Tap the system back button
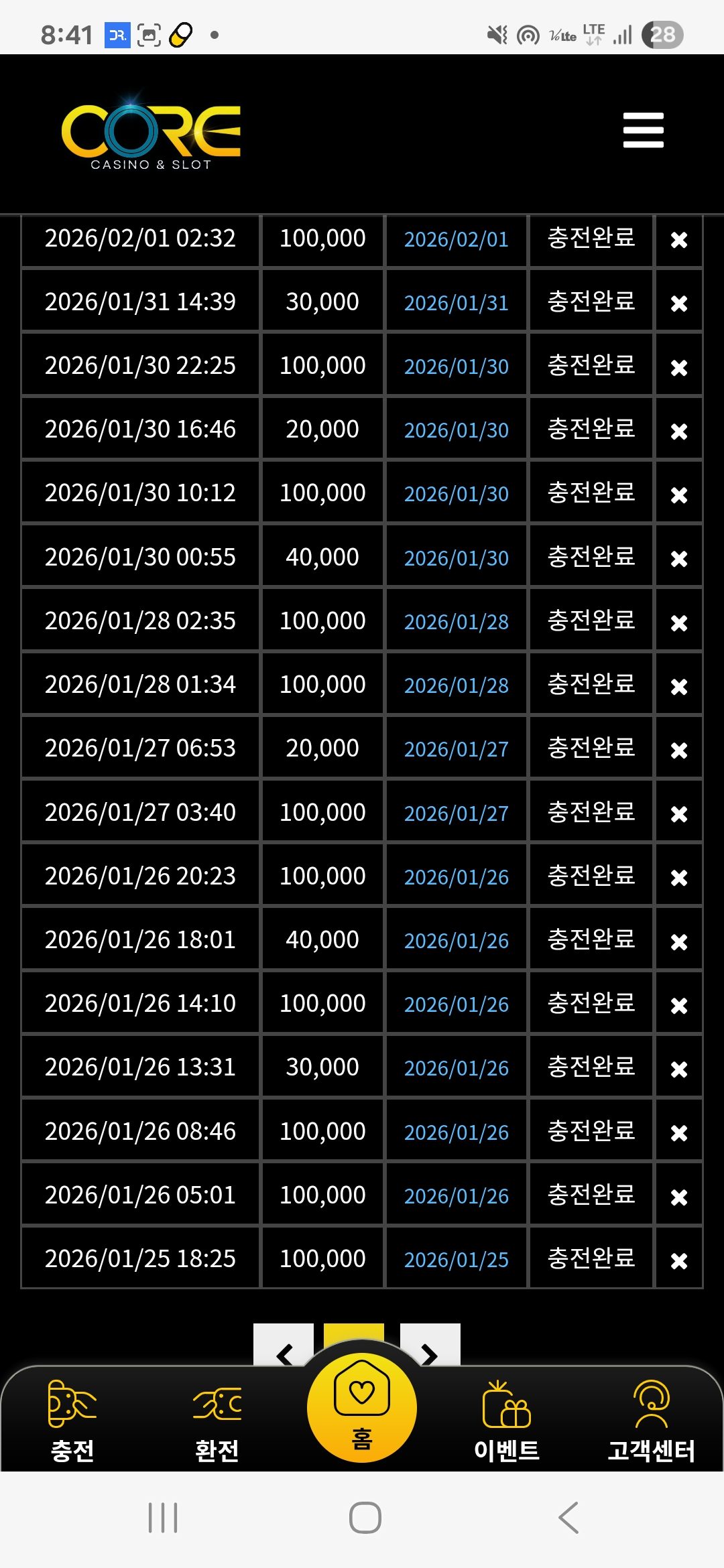This screenshot has width=724, height=1568. click(568, 1518)
